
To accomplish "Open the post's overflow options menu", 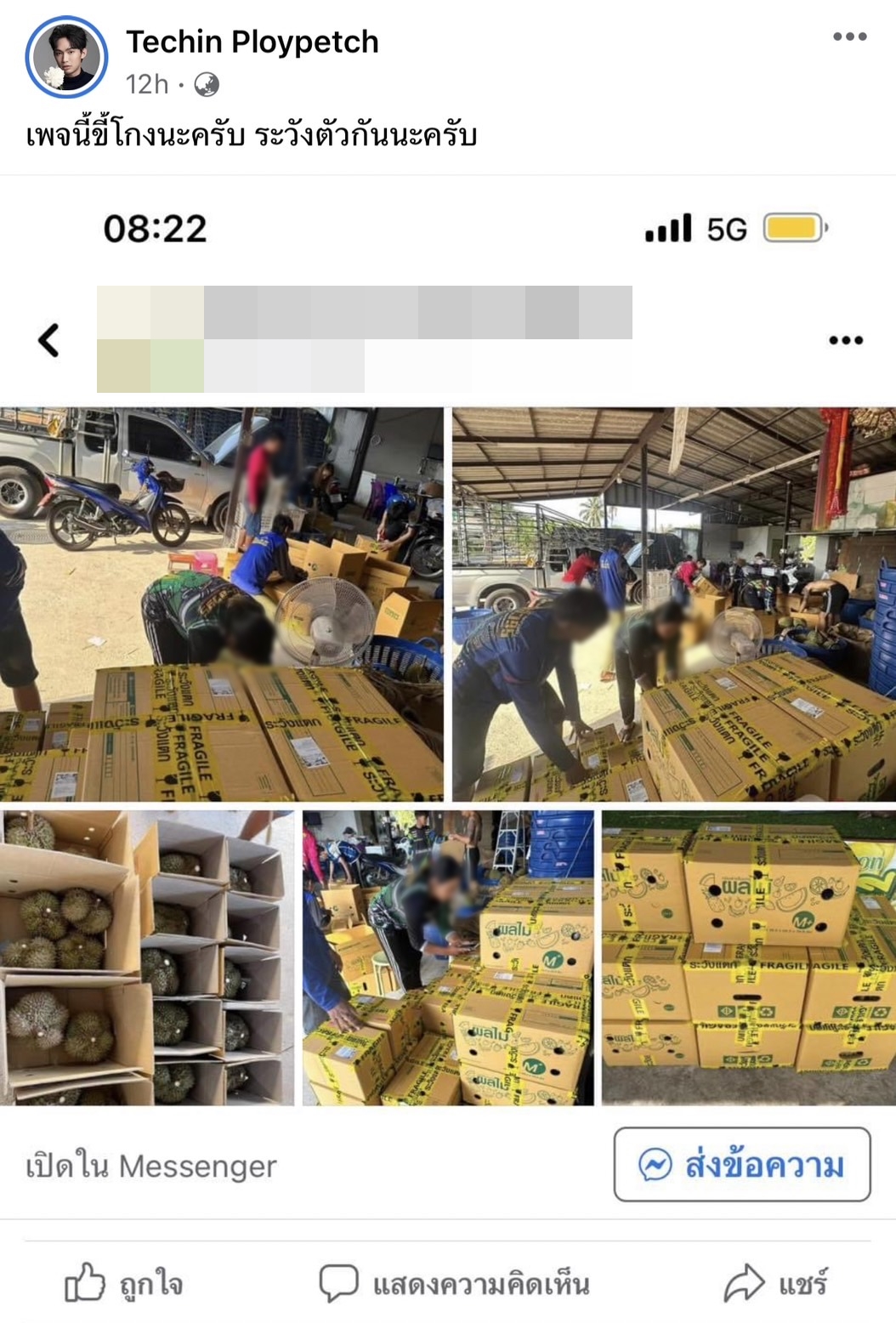I will point(849,37).
